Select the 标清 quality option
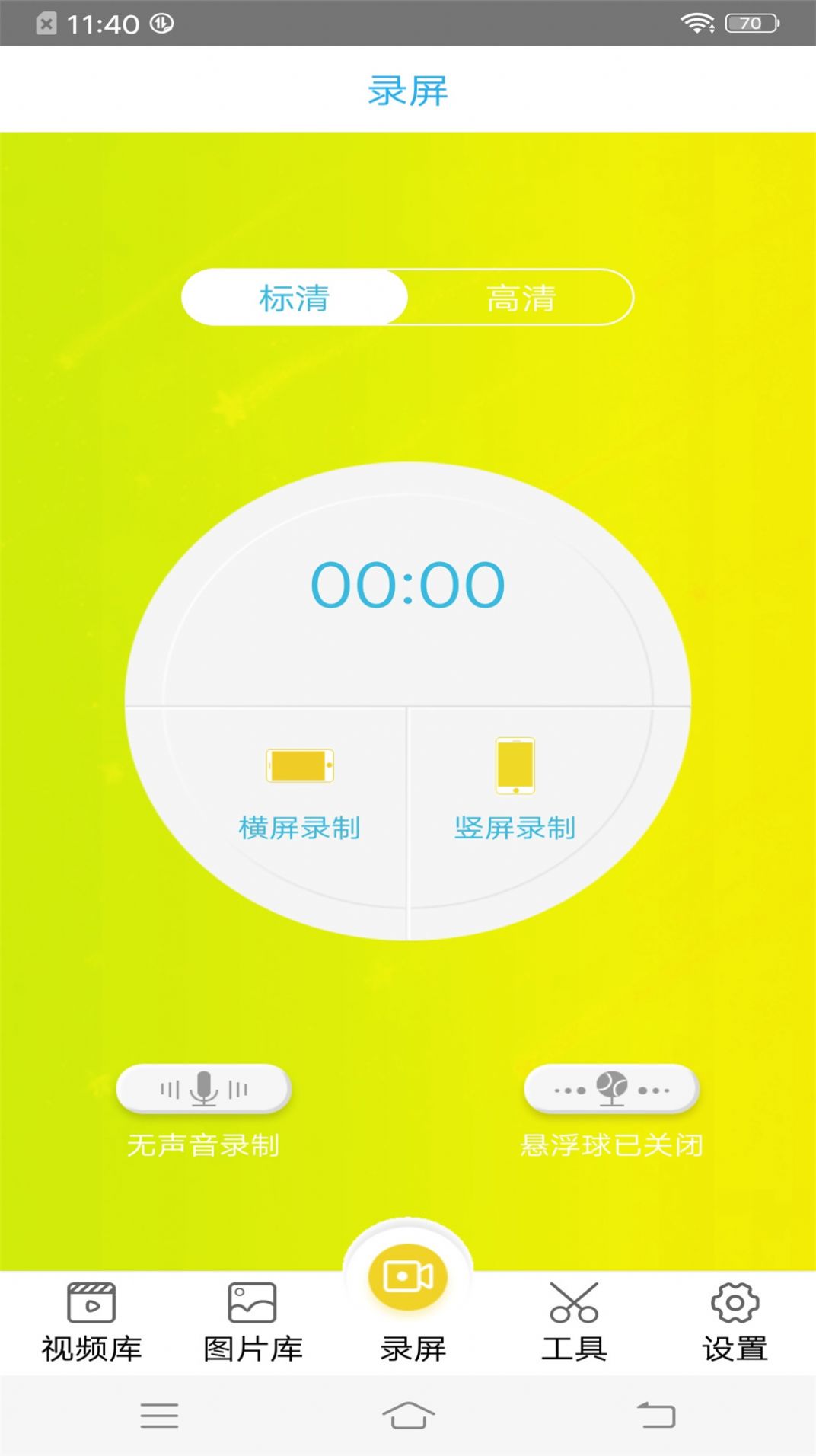 295,298
